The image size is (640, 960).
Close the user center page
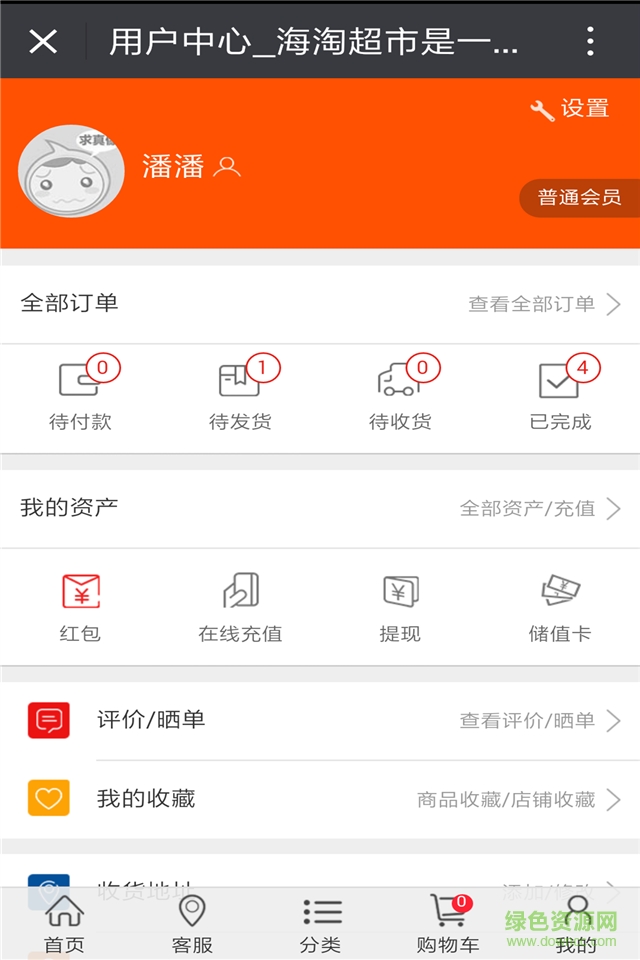[x=43, y=41]
